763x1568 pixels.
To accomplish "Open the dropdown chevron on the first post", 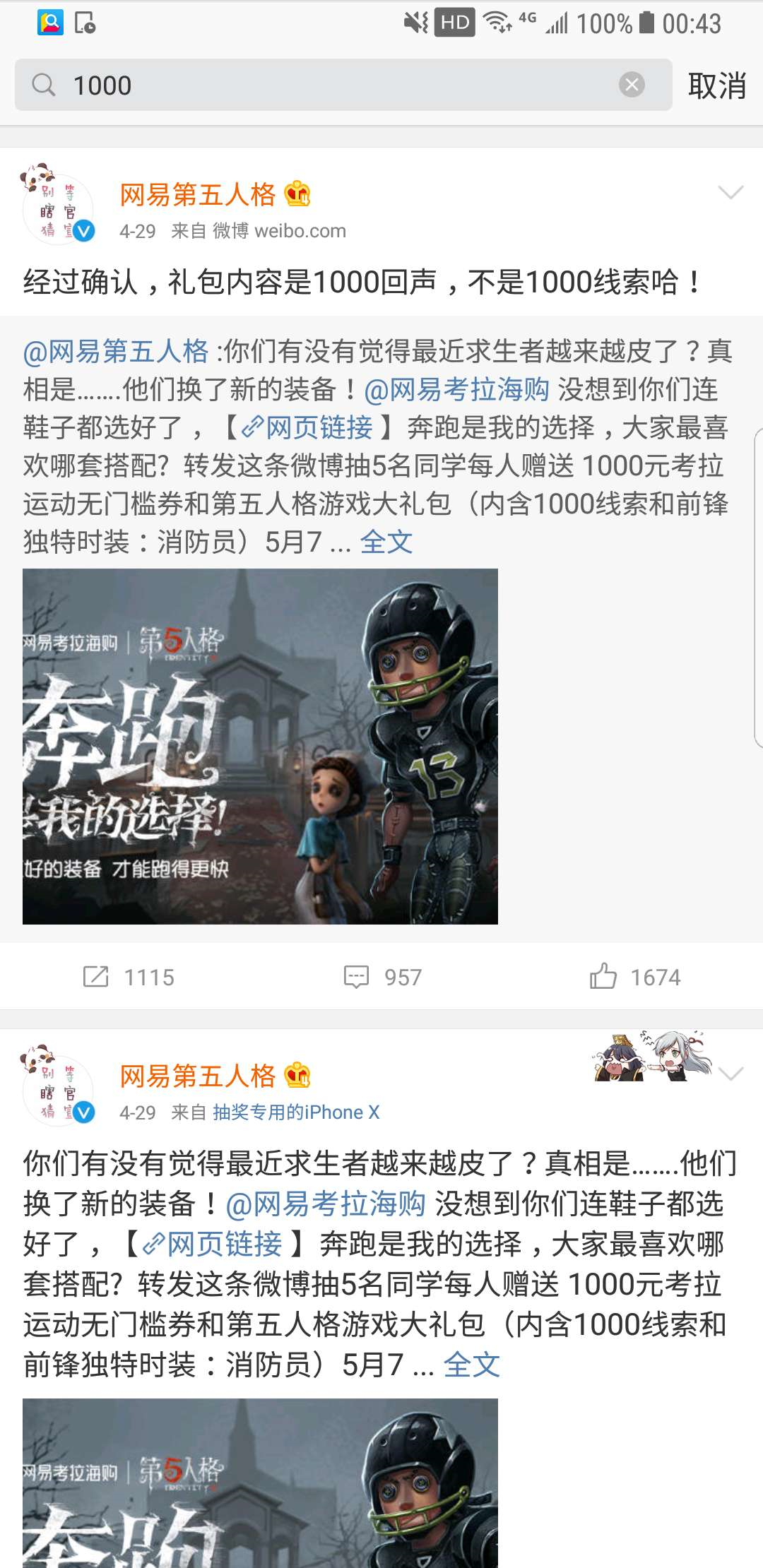I will [731, 192].
